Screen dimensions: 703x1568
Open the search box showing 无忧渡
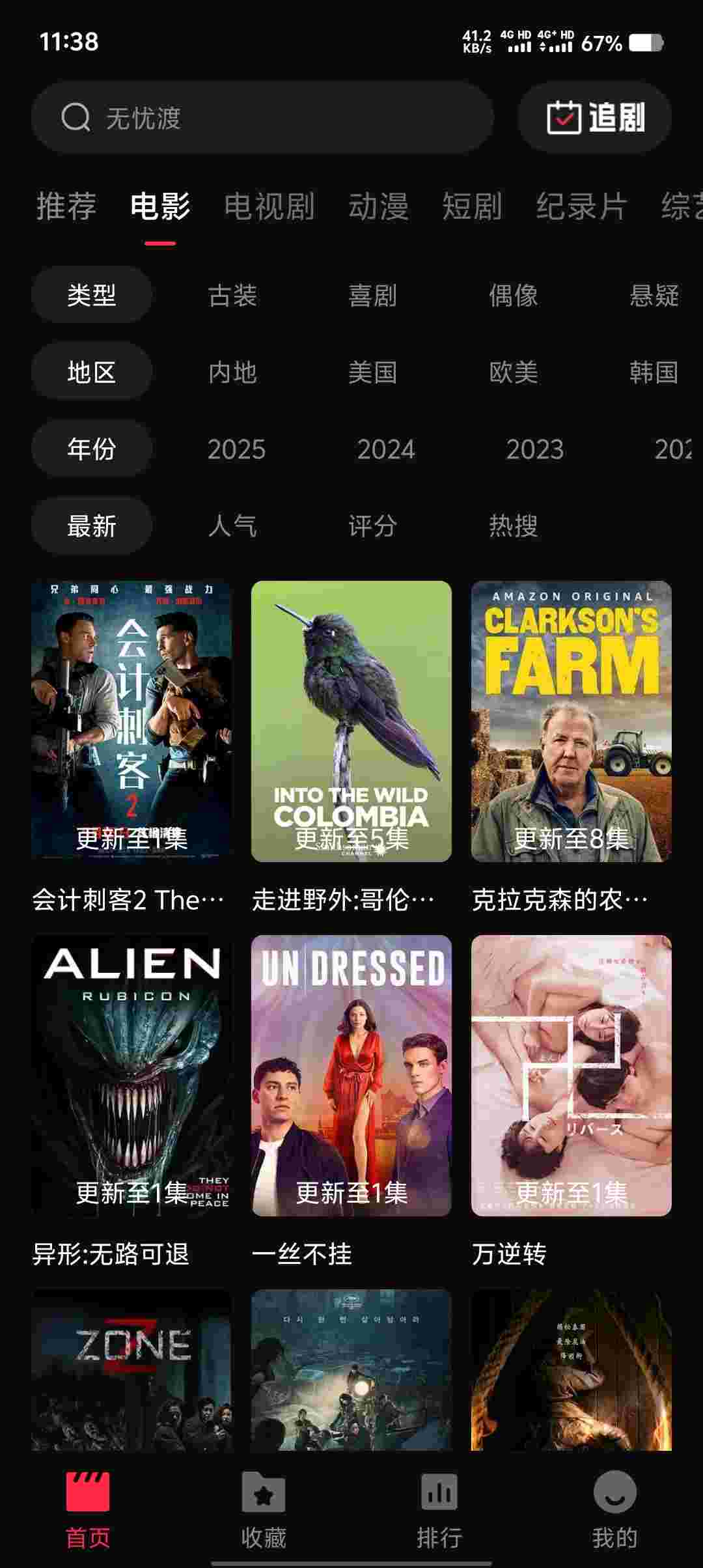coord(260,118)
